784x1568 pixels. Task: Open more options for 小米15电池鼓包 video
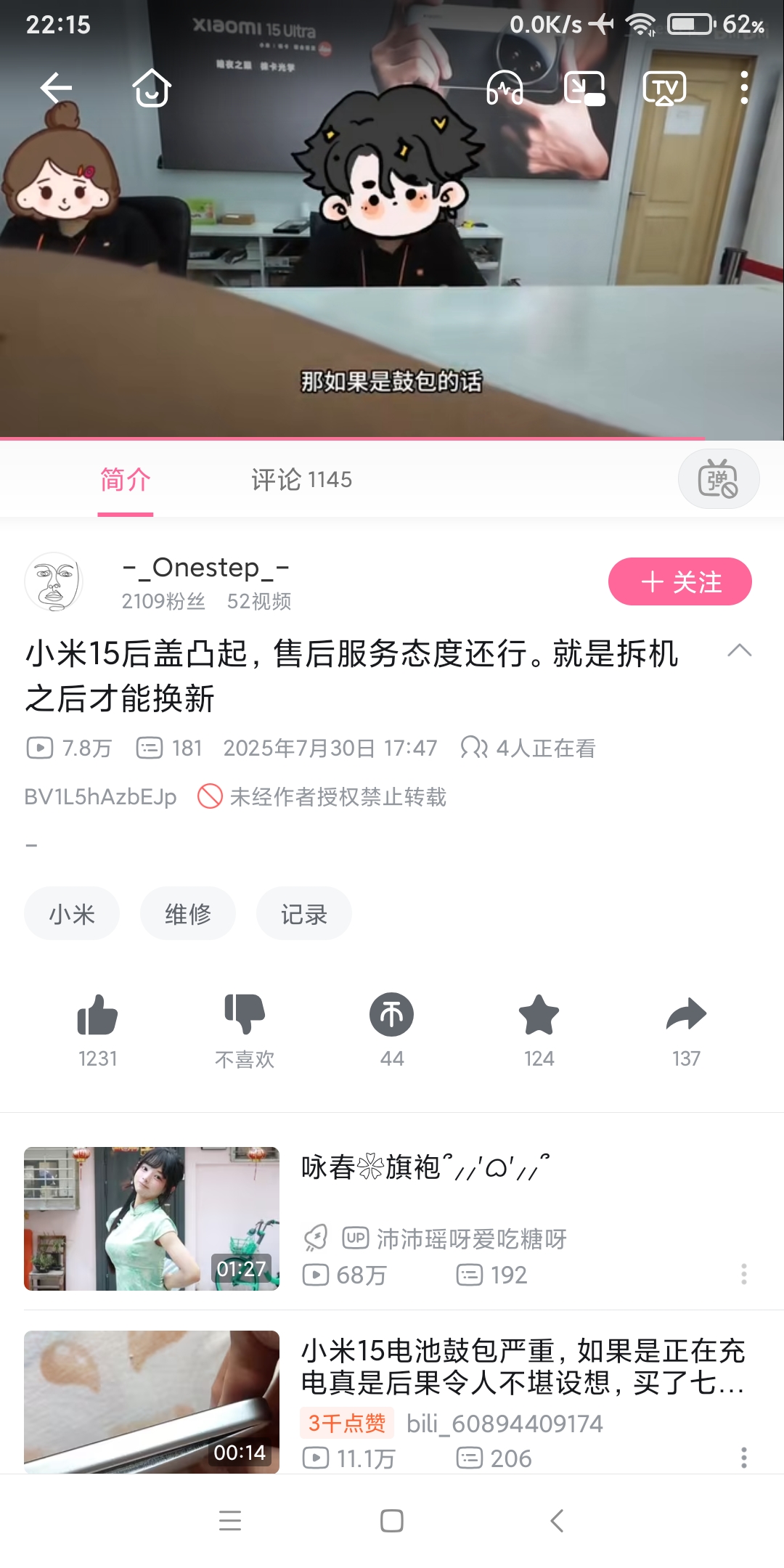pos(743,1458)
